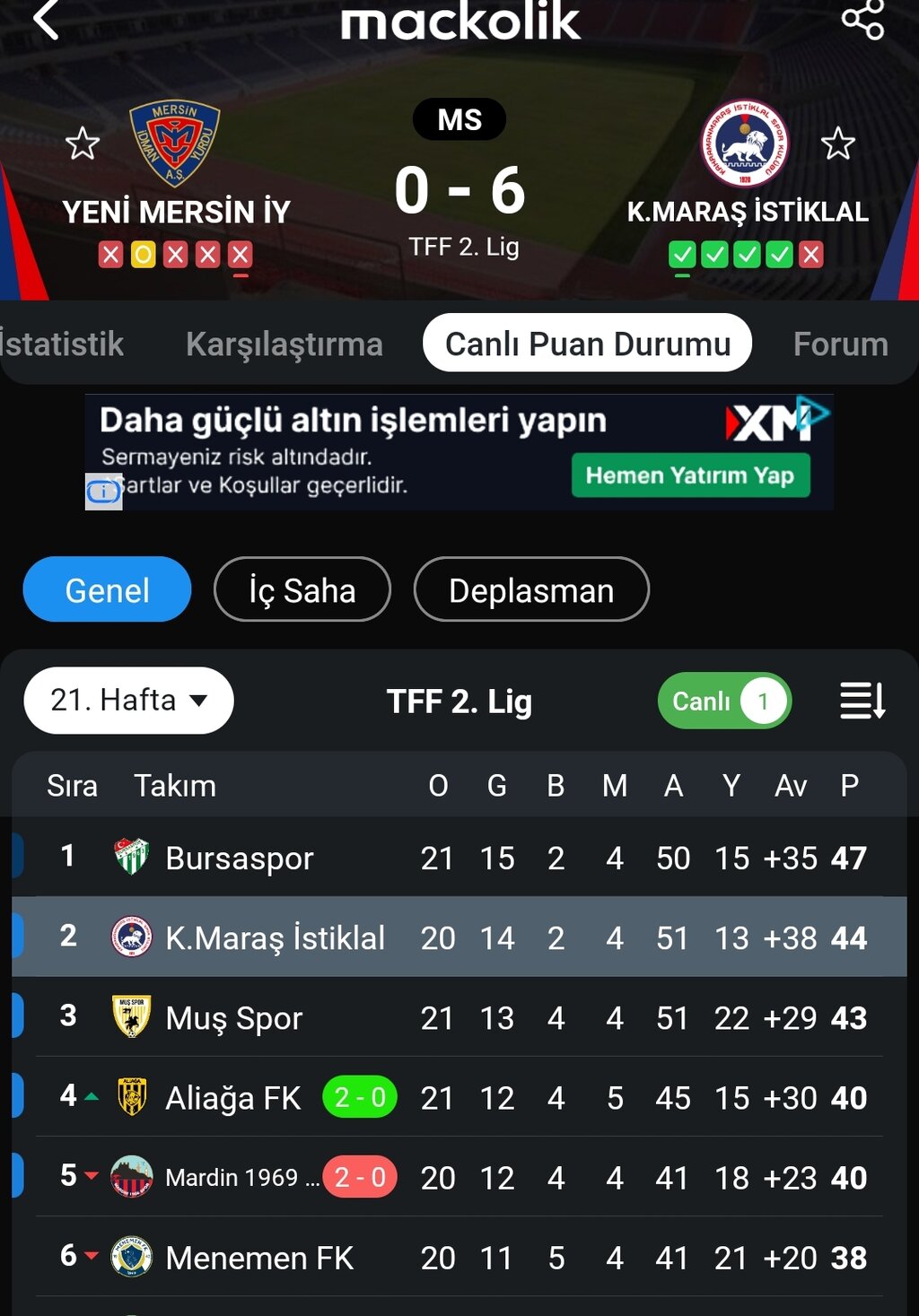
Task: Tap the sort/standings list icon beside Canlı
Action: (x=860, y=701)
